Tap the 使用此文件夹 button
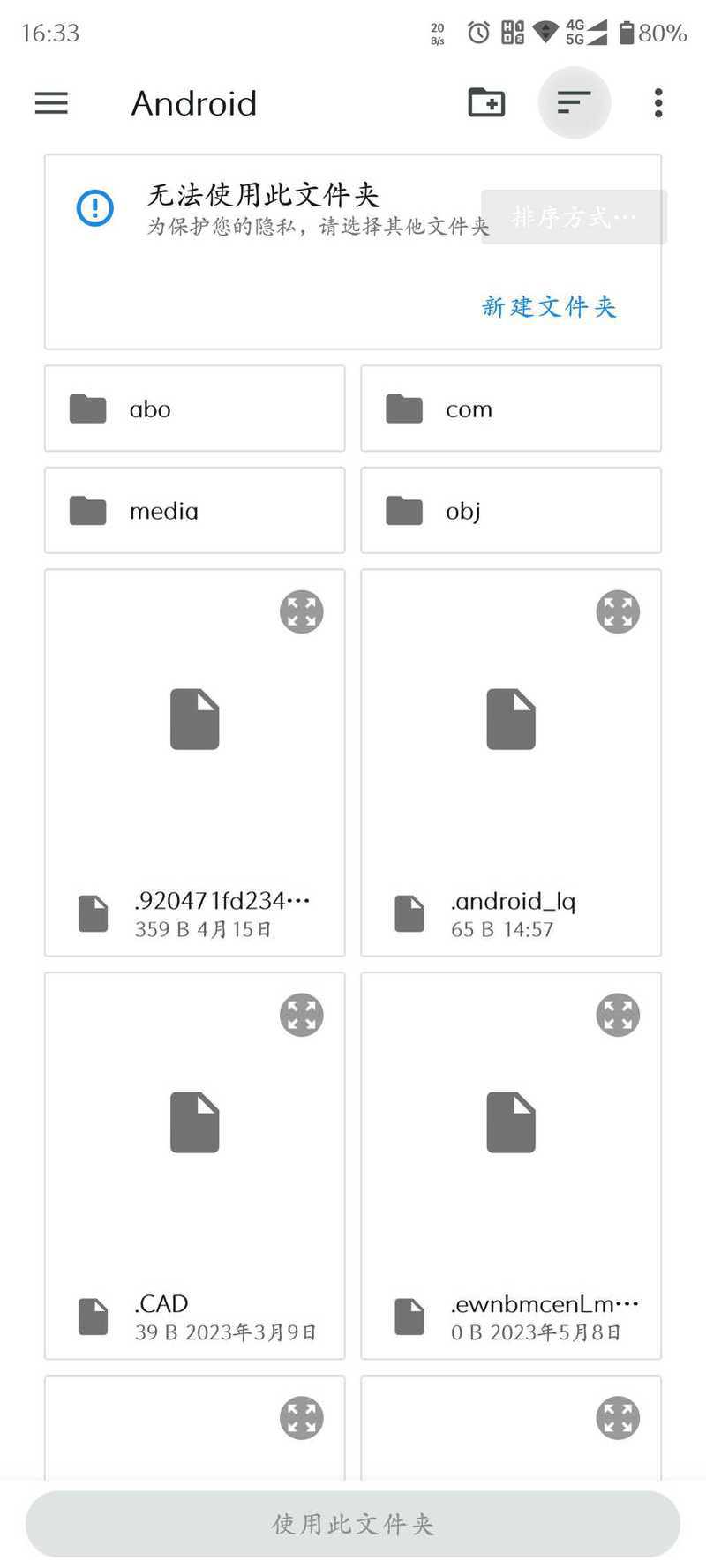Viewport: 706px width, 1568px height. pos(353,1524)
